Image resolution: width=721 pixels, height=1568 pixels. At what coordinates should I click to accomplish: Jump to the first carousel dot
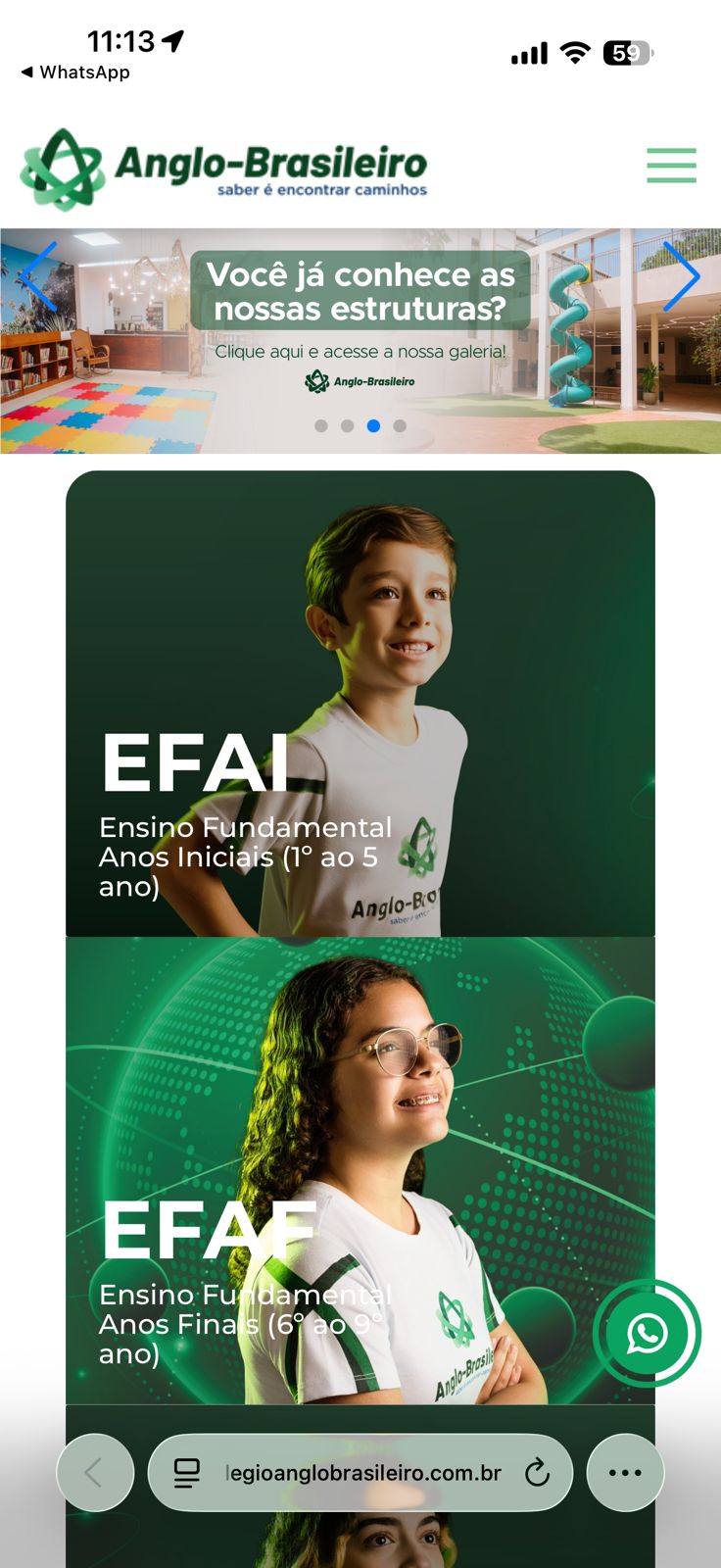[x=321, y=425]
